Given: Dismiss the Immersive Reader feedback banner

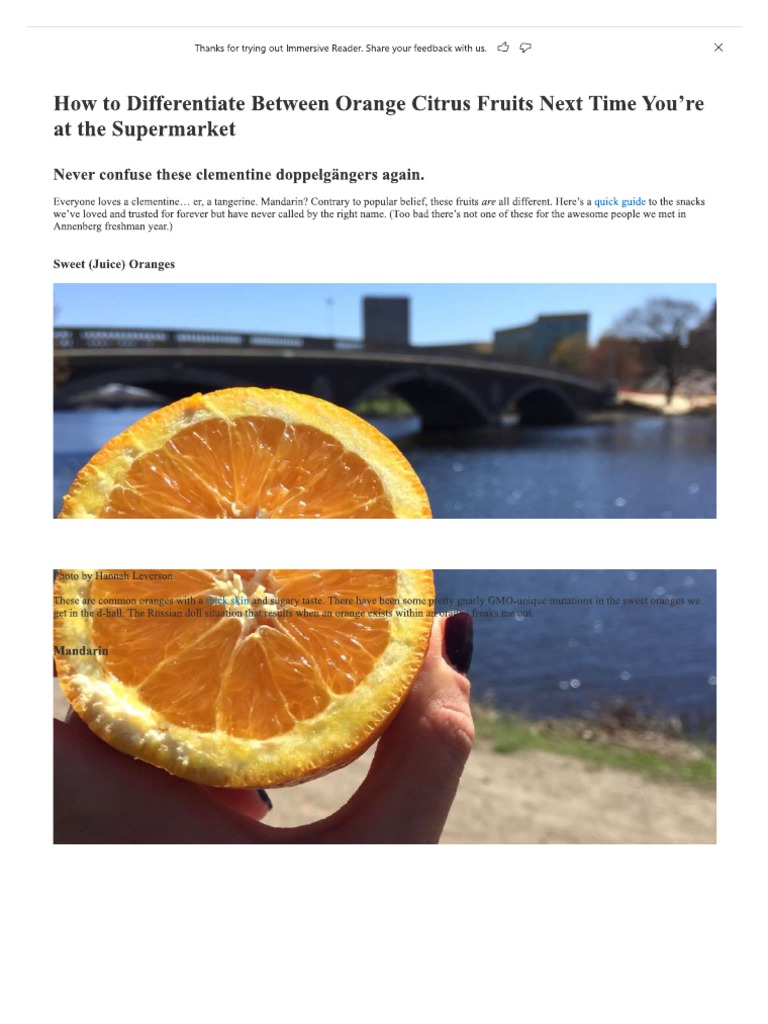Looking at the screenshot, I should point(718,47).
